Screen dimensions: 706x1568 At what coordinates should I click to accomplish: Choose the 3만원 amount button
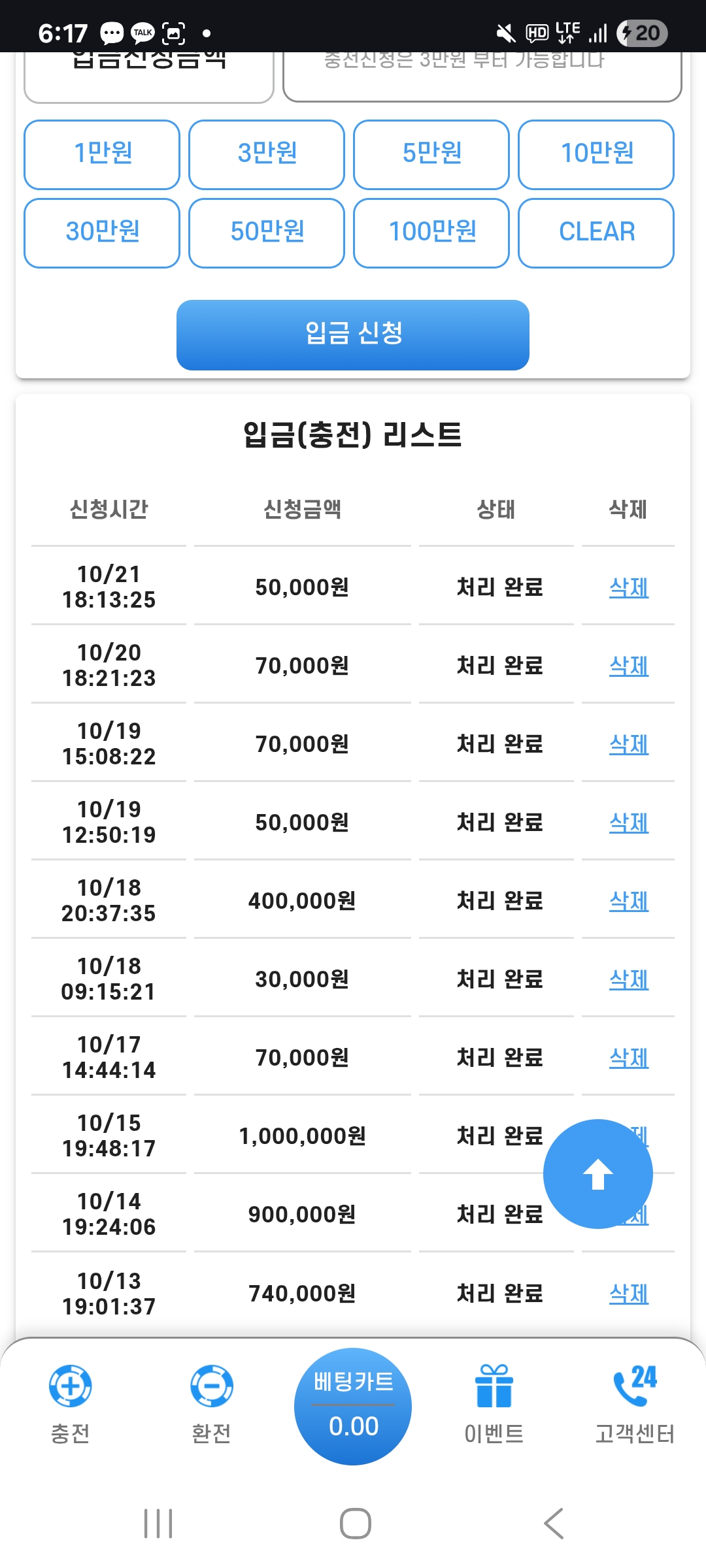[267, 154]
